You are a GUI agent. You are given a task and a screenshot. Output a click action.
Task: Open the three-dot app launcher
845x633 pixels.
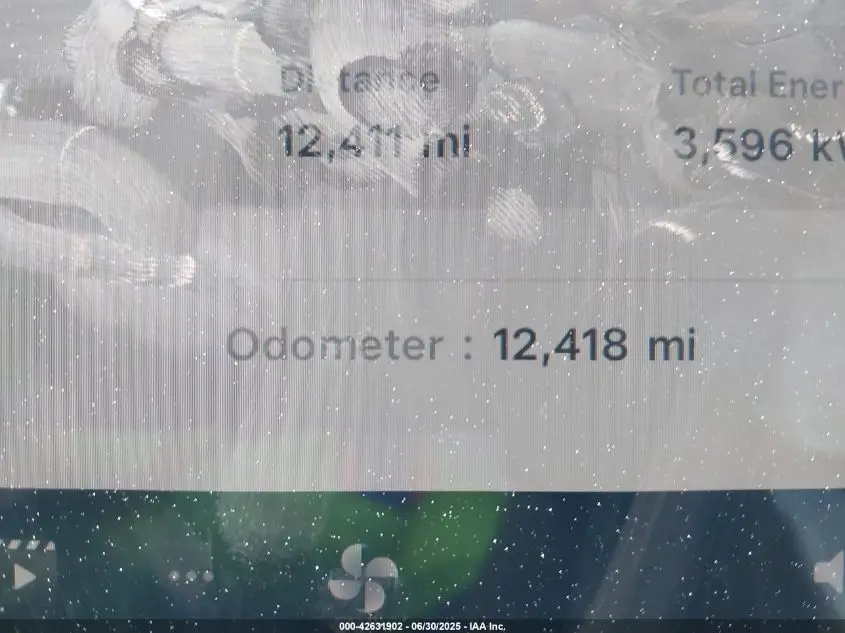coord(191,577)
